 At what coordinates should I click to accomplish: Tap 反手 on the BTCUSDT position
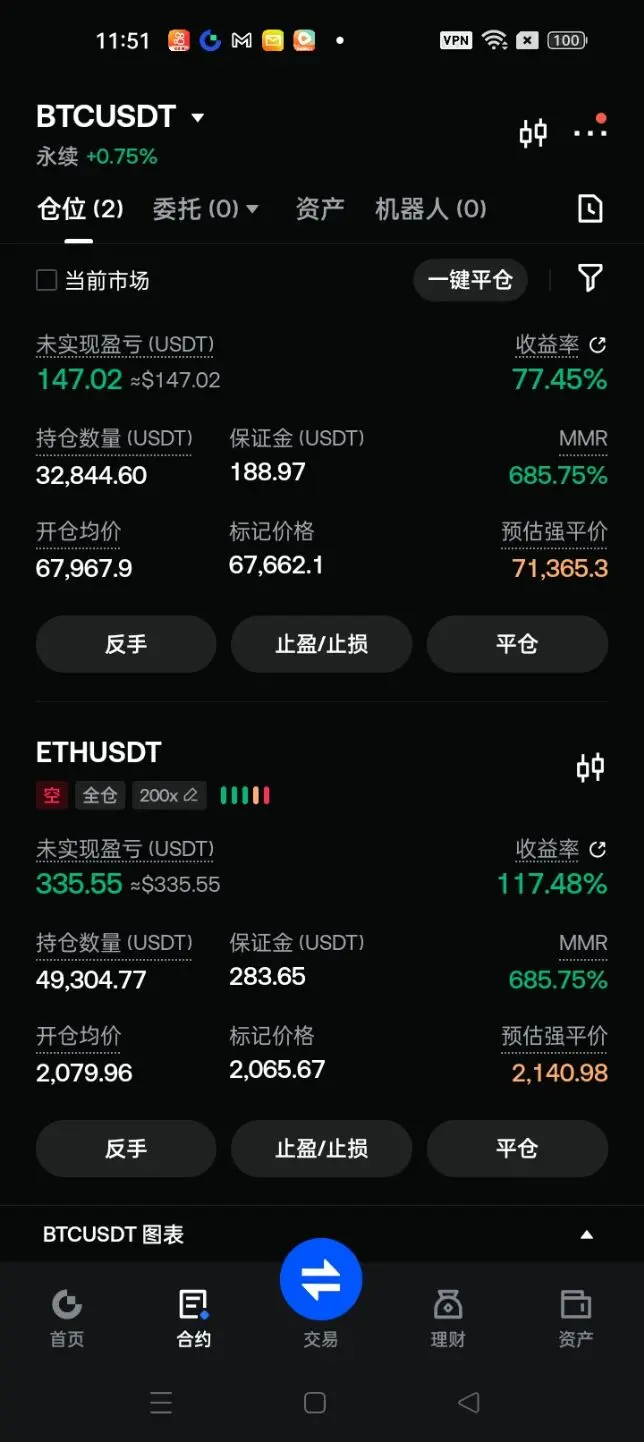tap(126, 644)
